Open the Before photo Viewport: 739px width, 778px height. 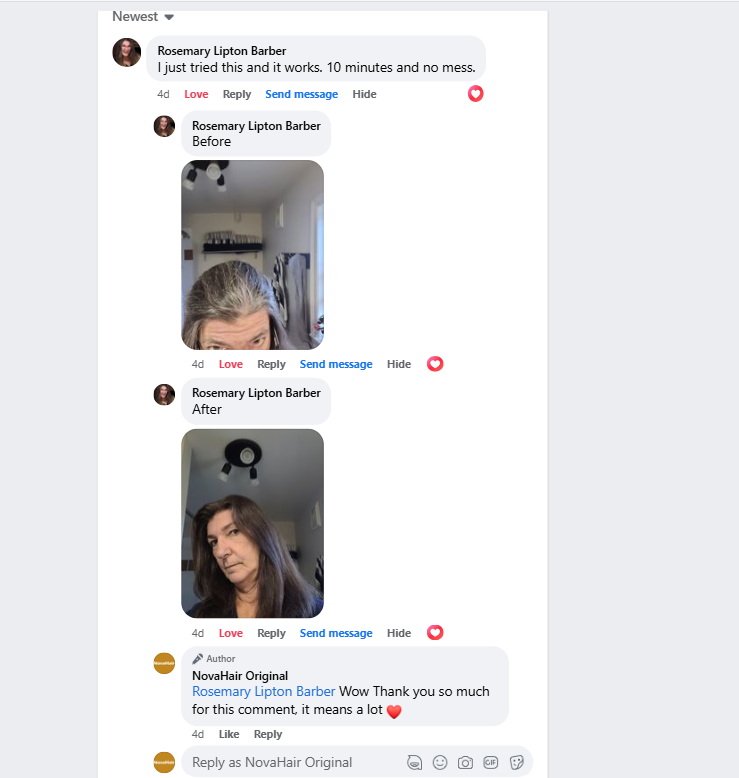click(x=252, y=254)
